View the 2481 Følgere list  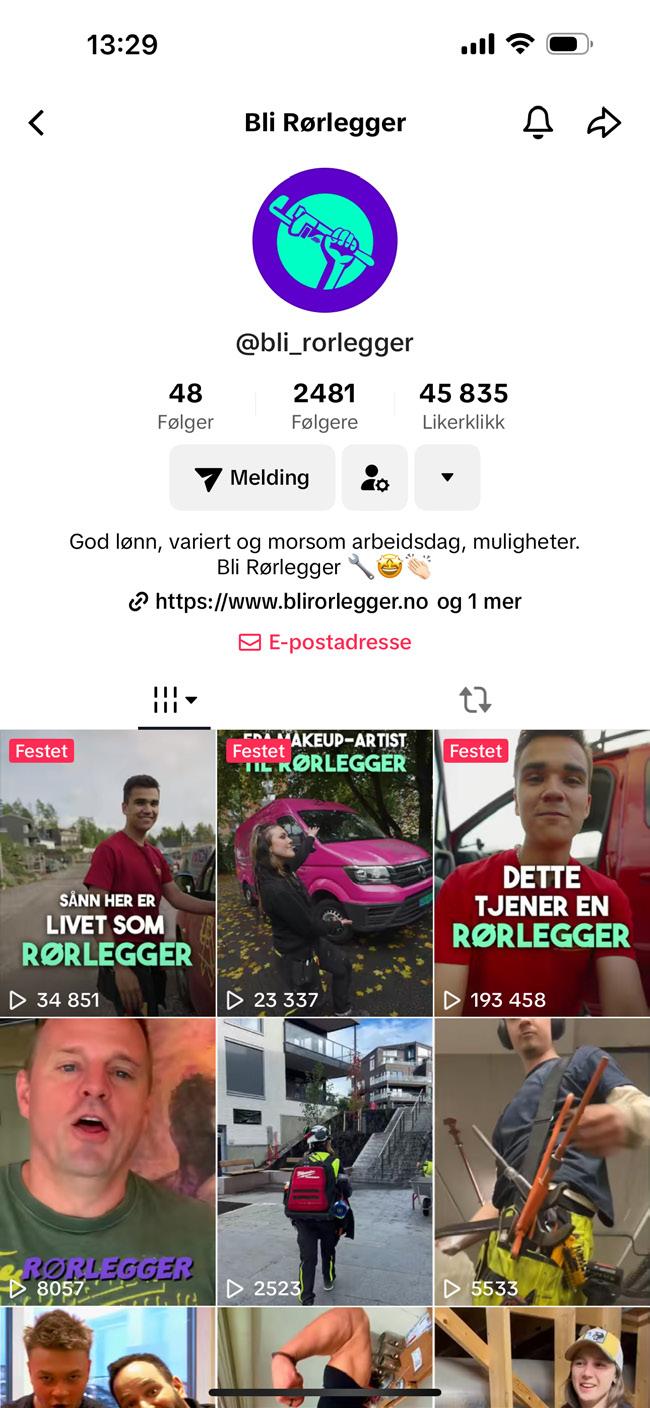(x=324, y=406)
